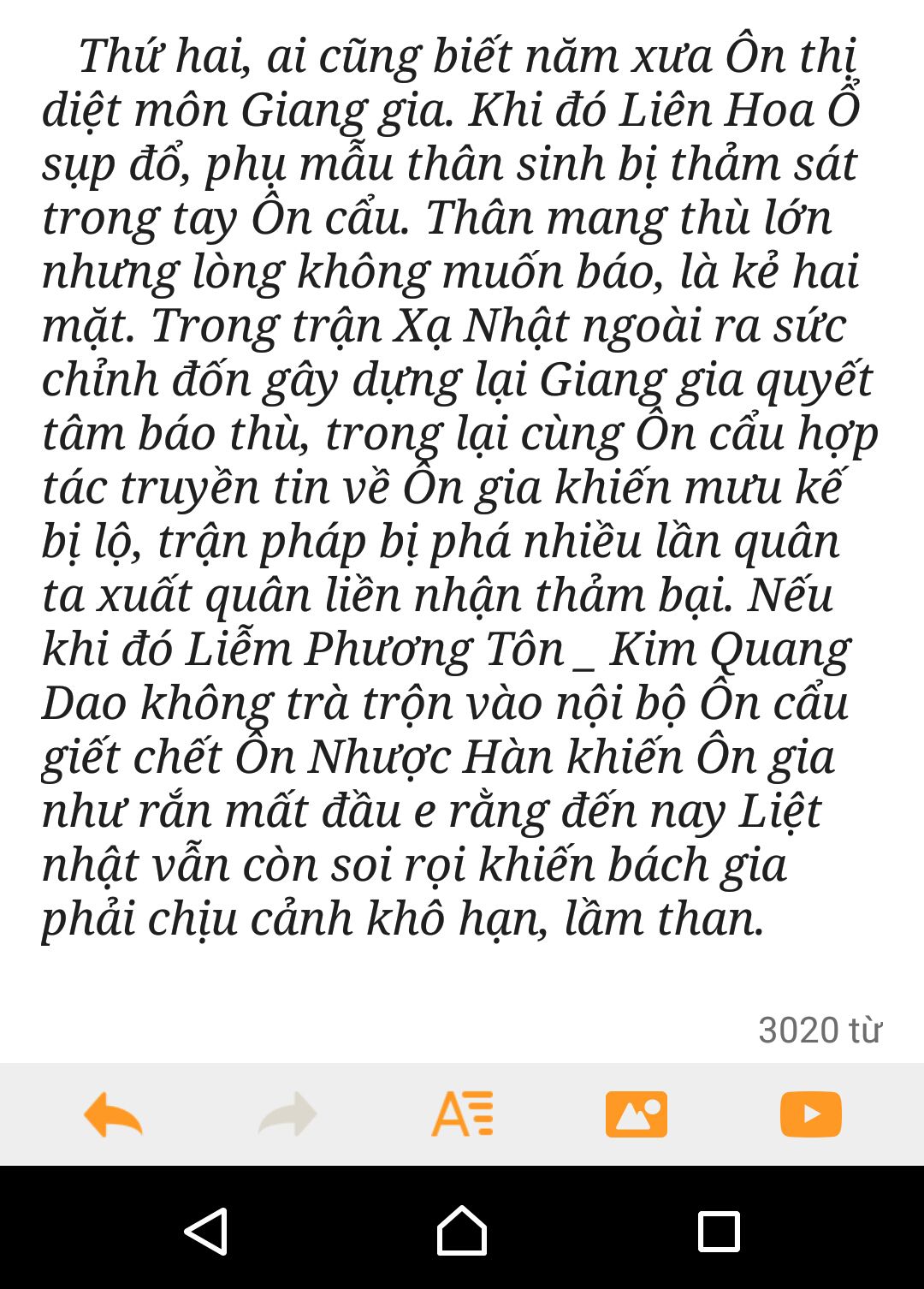Go back using the system back button
The image size is (924, 1289).
205,1231
